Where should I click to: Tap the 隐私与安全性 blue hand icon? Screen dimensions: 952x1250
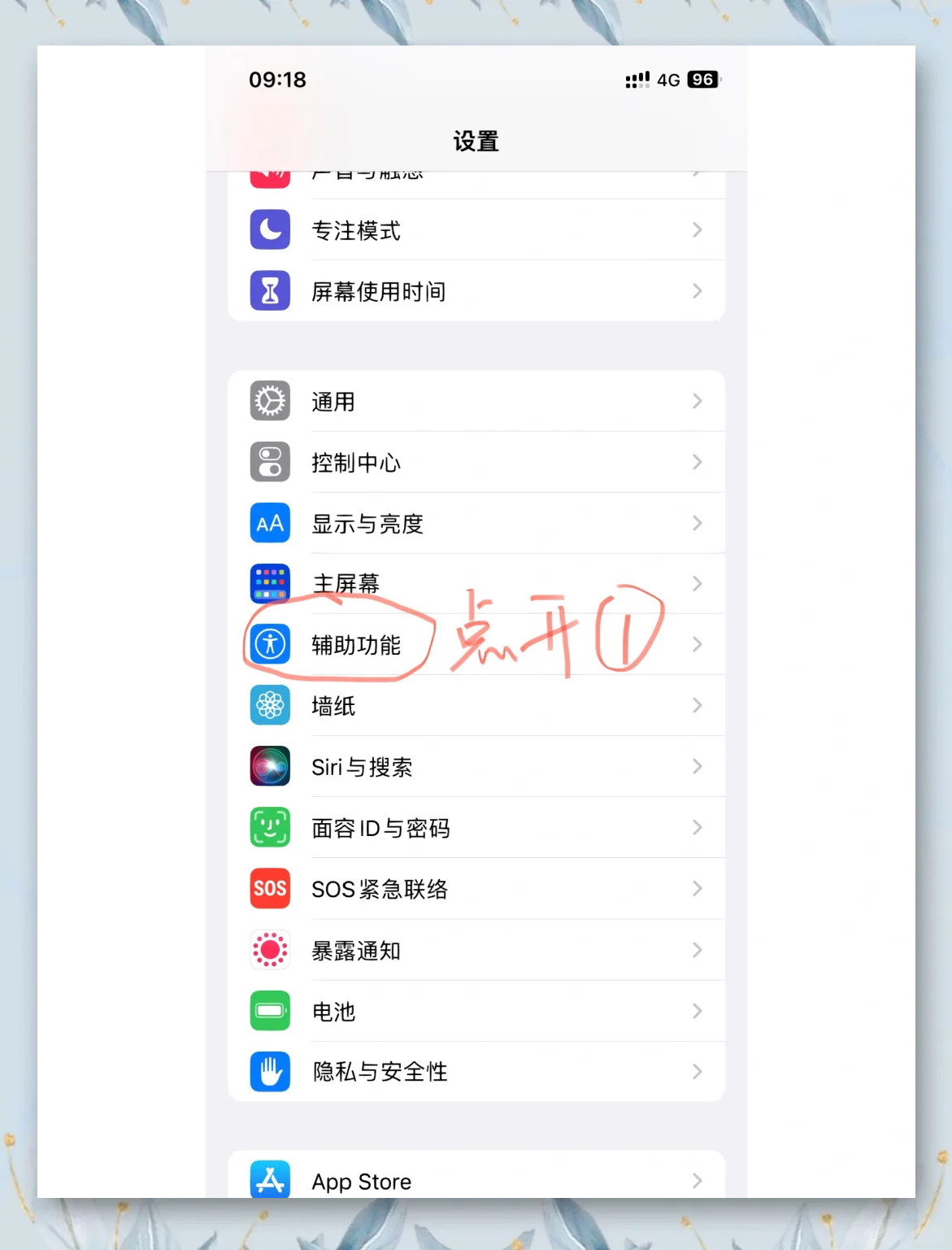click(x=269, y=1072)
